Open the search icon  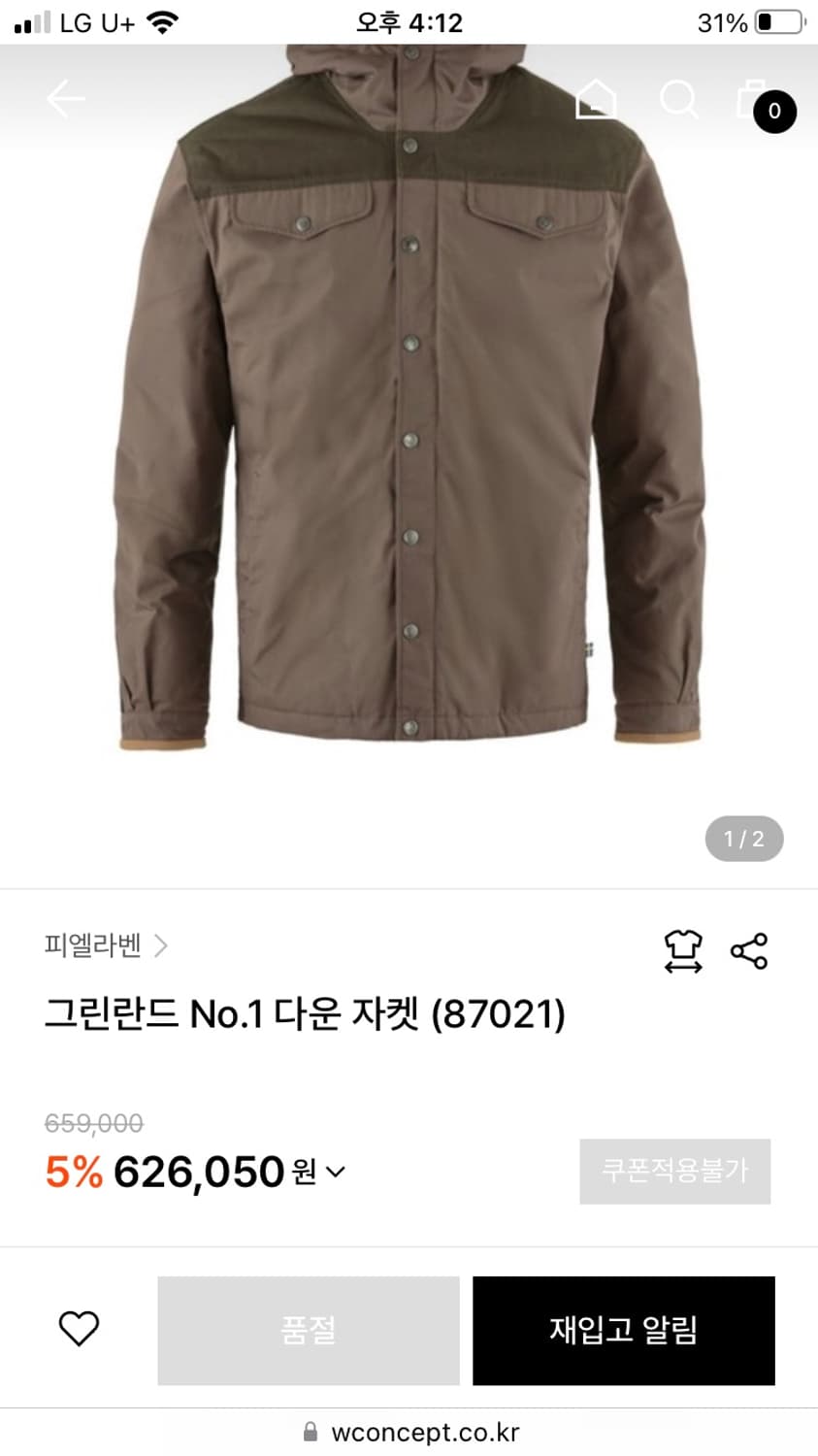679,99
